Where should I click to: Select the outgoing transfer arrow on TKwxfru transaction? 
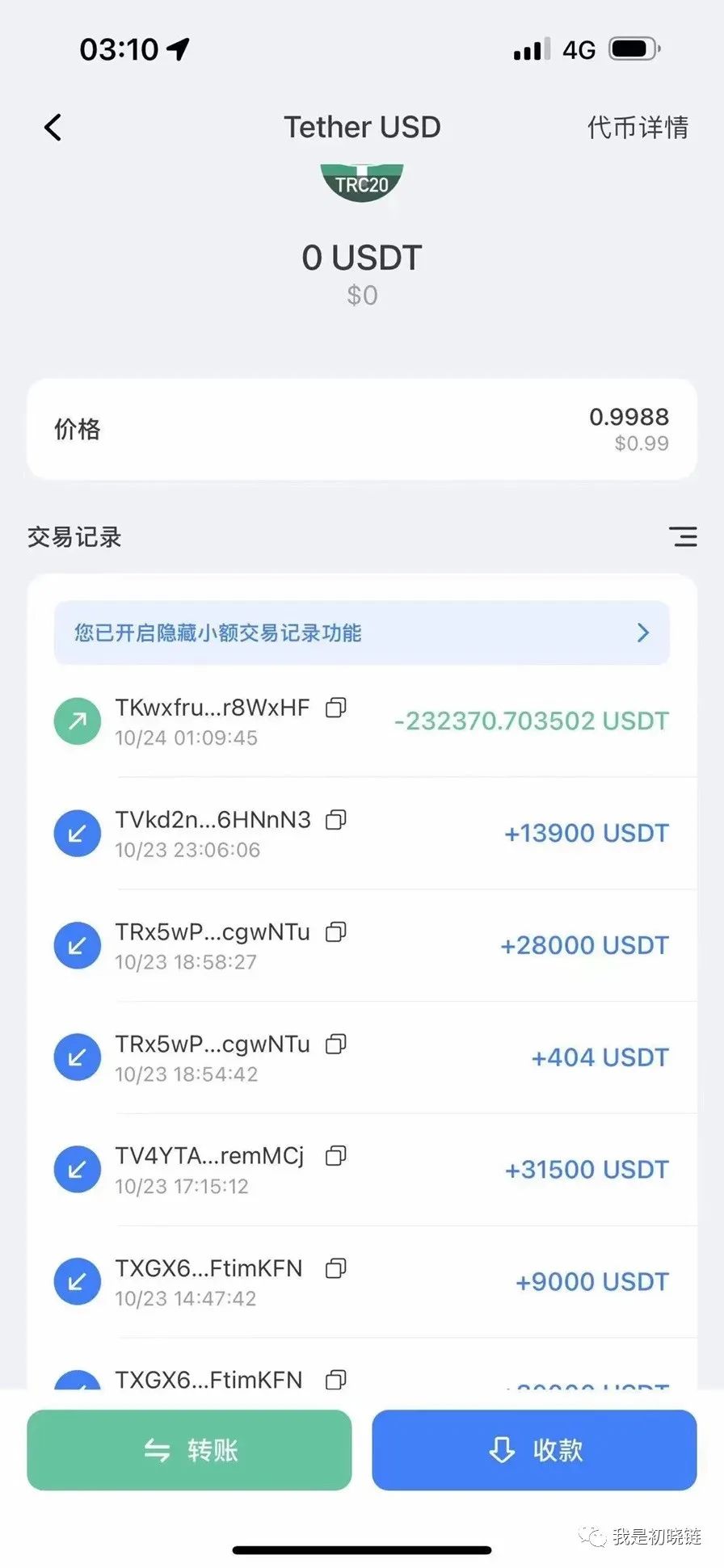click(x=77, y=721)
